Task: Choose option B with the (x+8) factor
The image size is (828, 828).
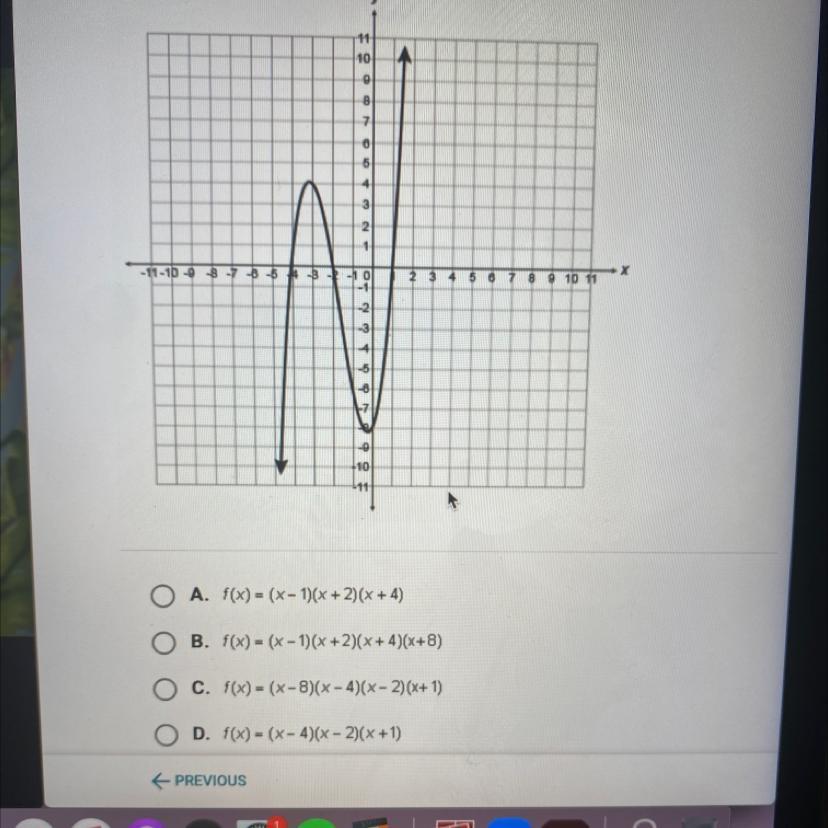Action: tap(164, 642)
